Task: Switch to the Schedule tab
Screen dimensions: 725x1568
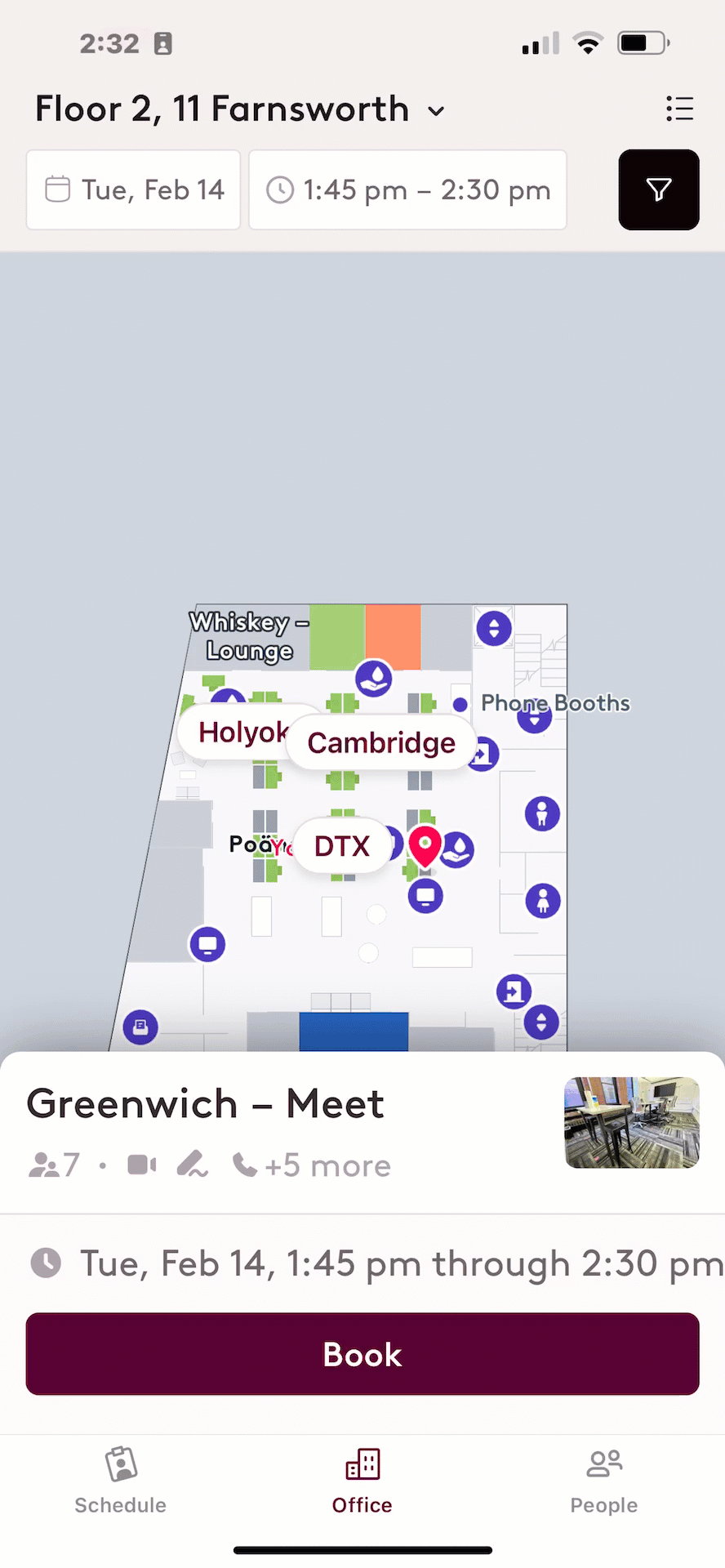Action: (121, 1480)
